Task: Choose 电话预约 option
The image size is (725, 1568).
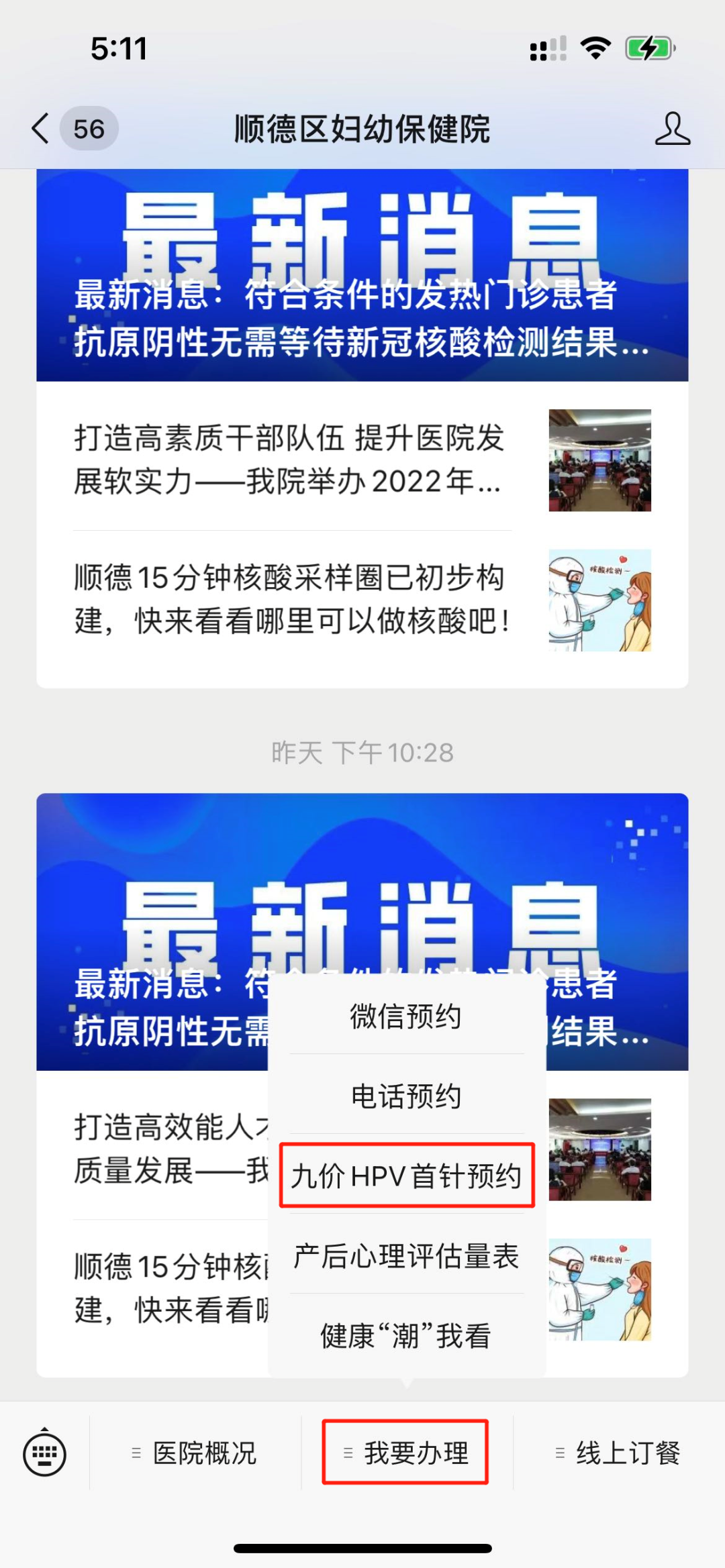Action: point(406,1096)
